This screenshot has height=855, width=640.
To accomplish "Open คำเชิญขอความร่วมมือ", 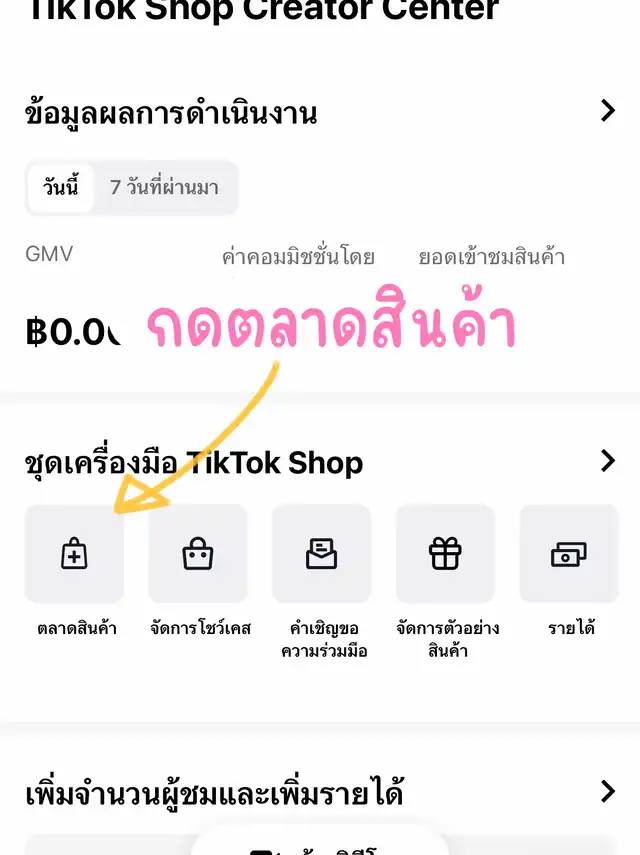I will click(x=321, y=554).
